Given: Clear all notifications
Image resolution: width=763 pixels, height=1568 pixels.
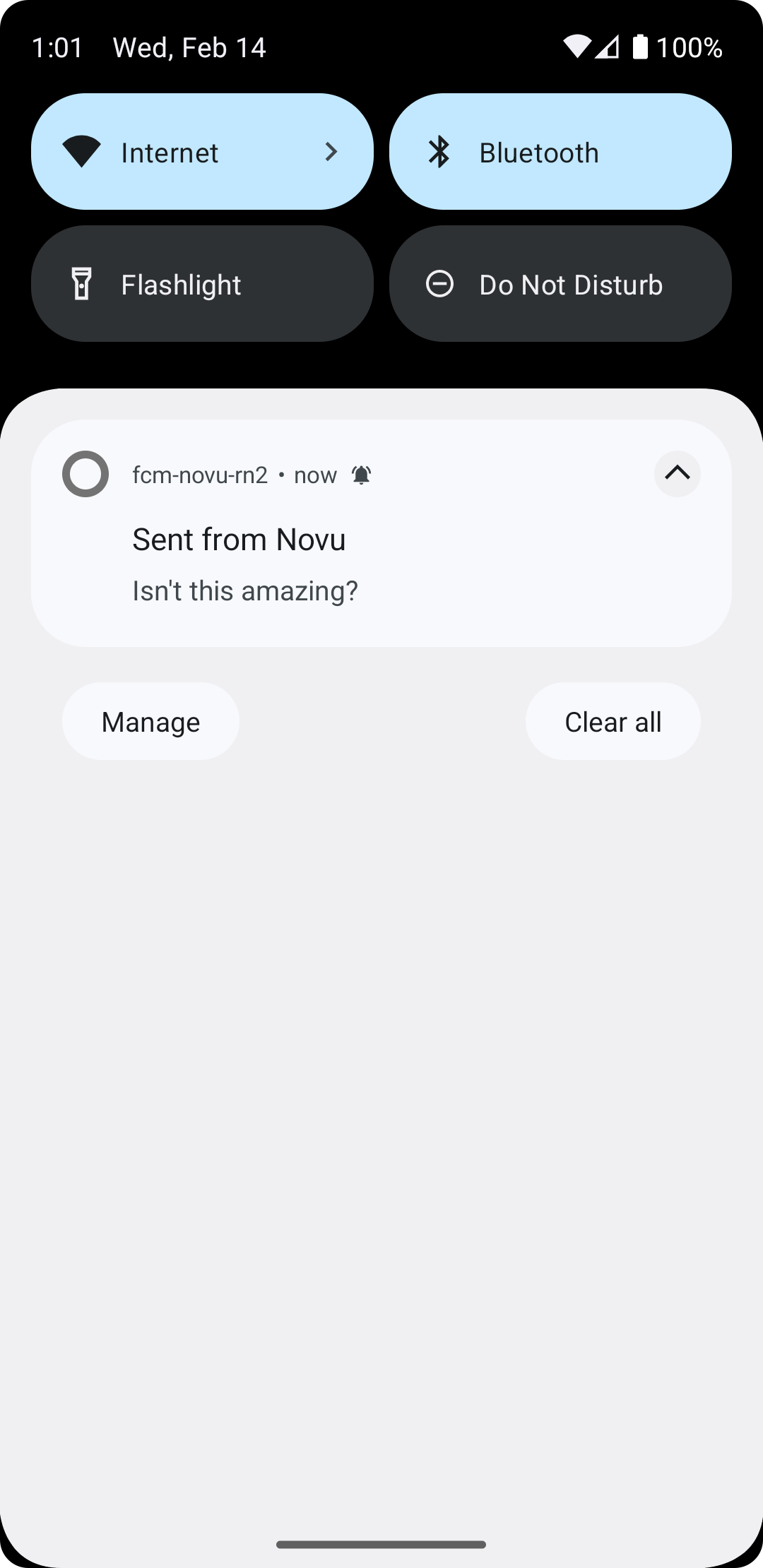Looking at the screenshot, I should pos(613,722).
